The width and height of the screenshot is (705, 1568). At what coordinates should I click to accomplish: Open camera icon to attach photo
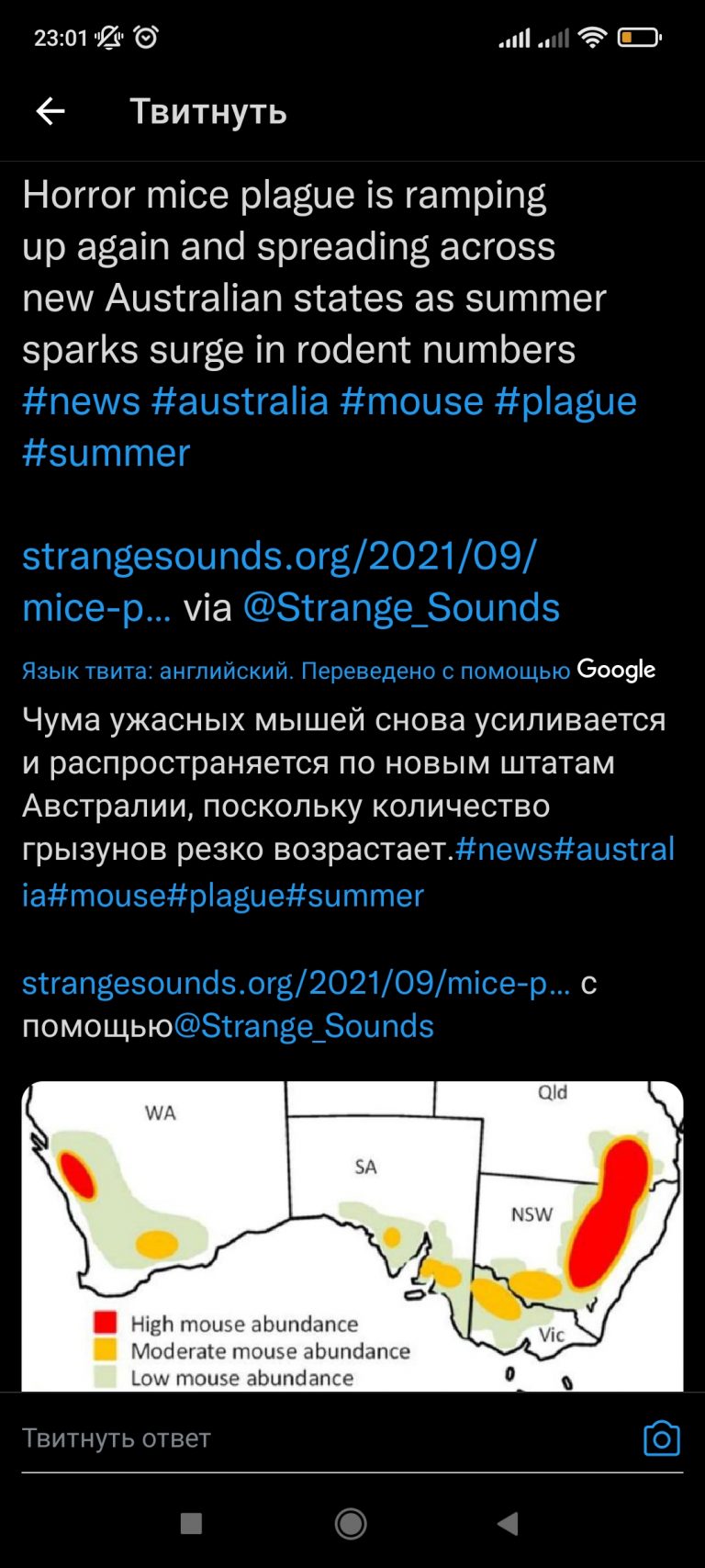point(662,1438)
